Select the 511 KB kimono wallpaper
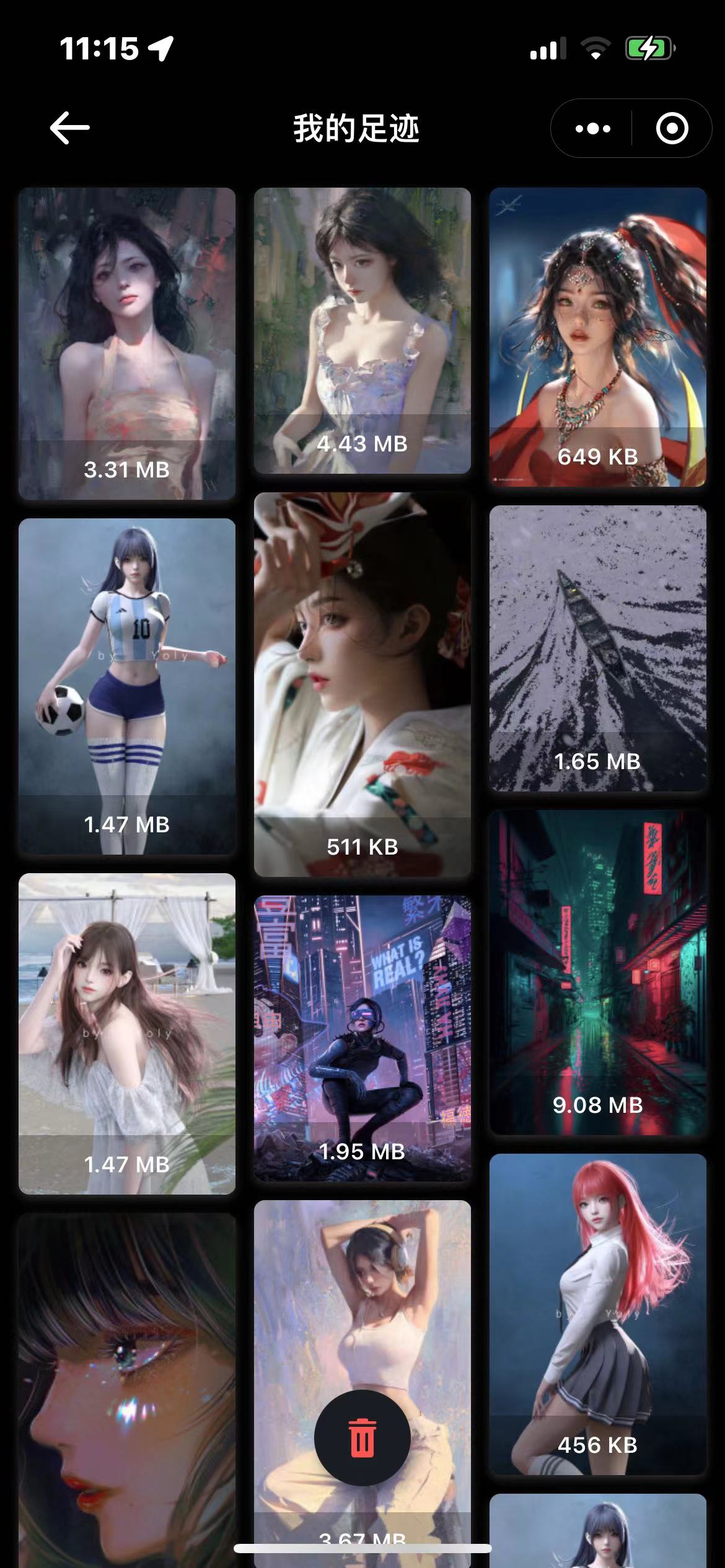 coord(362,684)
